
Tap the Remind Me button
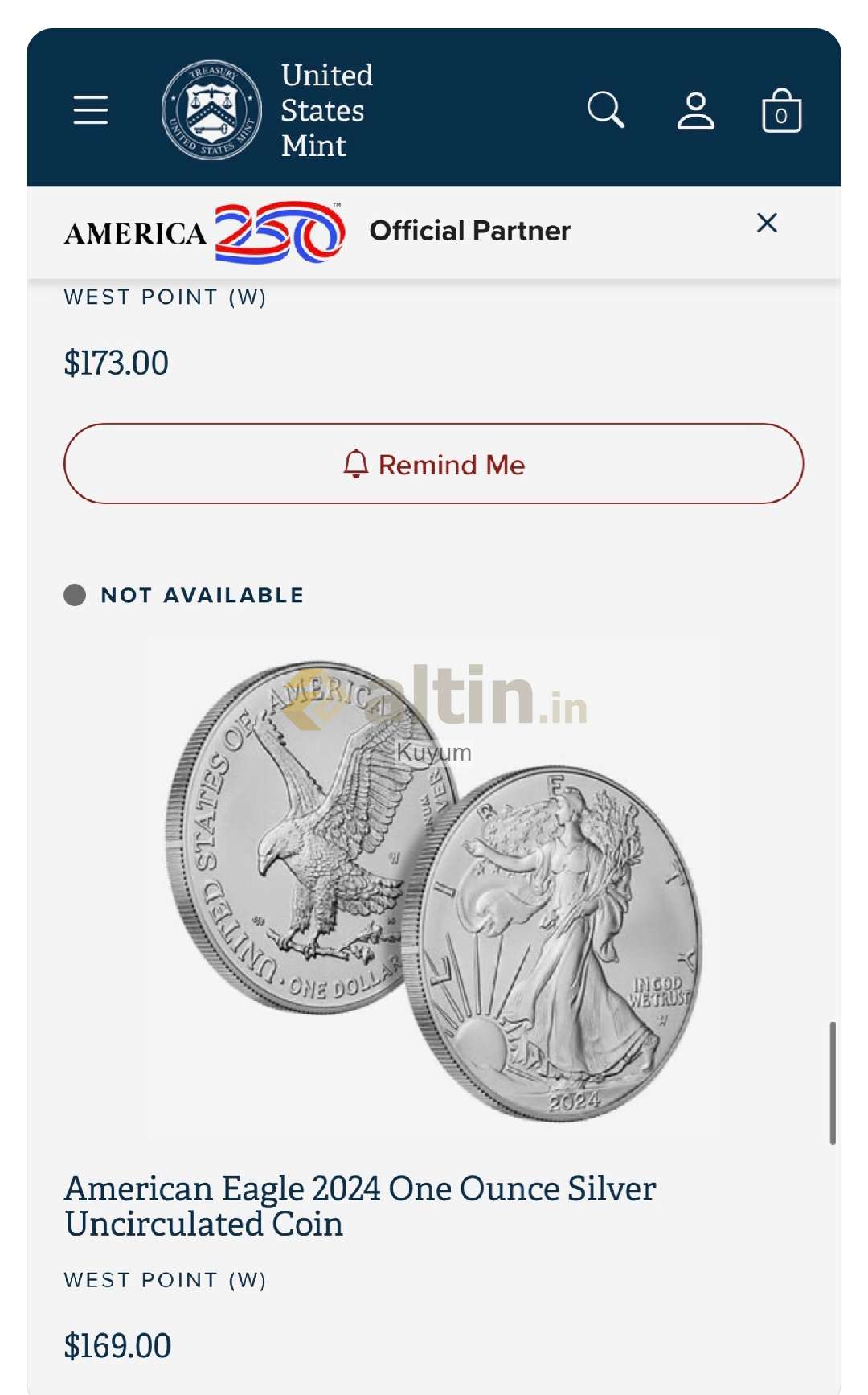(434, 464)
